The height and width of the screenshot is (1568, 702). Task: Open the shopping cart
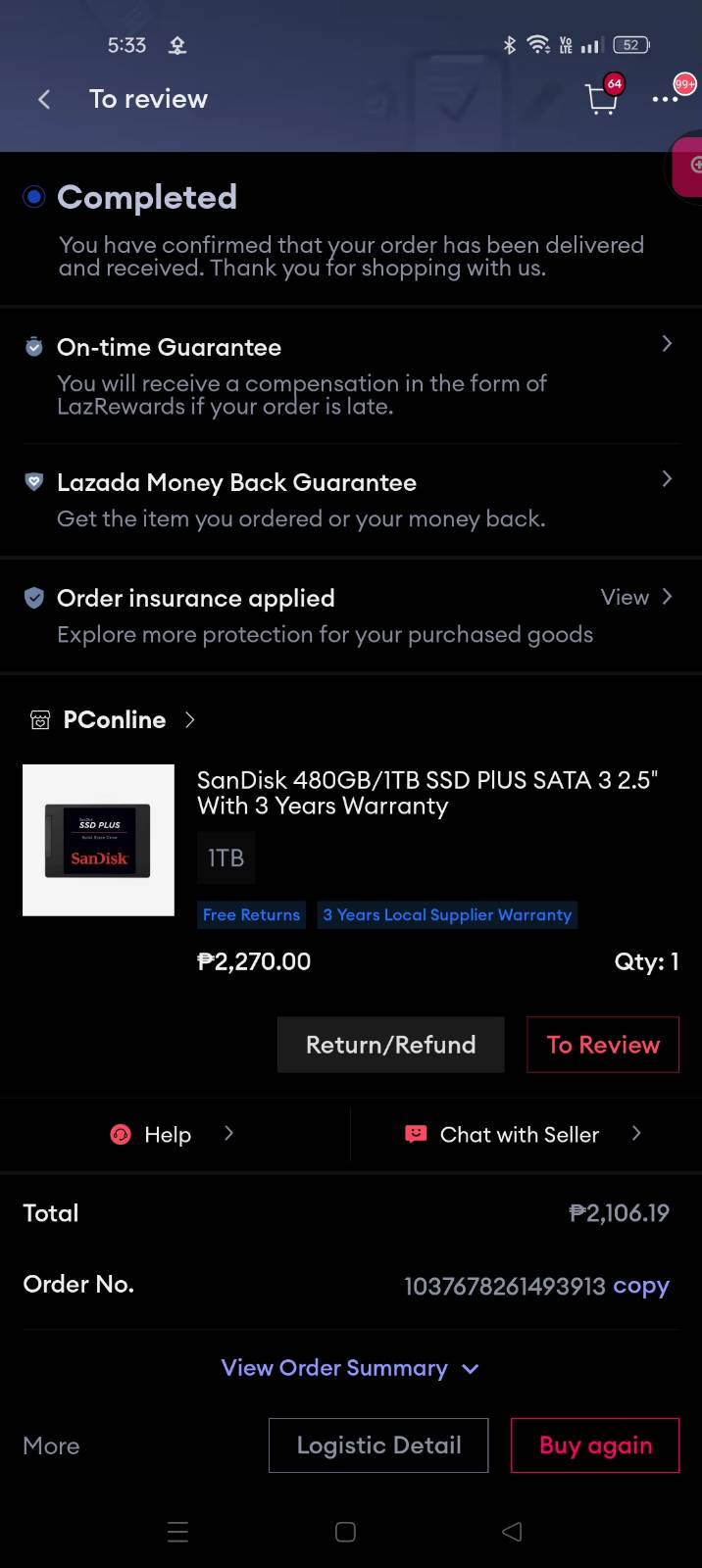tap(601, 99)
